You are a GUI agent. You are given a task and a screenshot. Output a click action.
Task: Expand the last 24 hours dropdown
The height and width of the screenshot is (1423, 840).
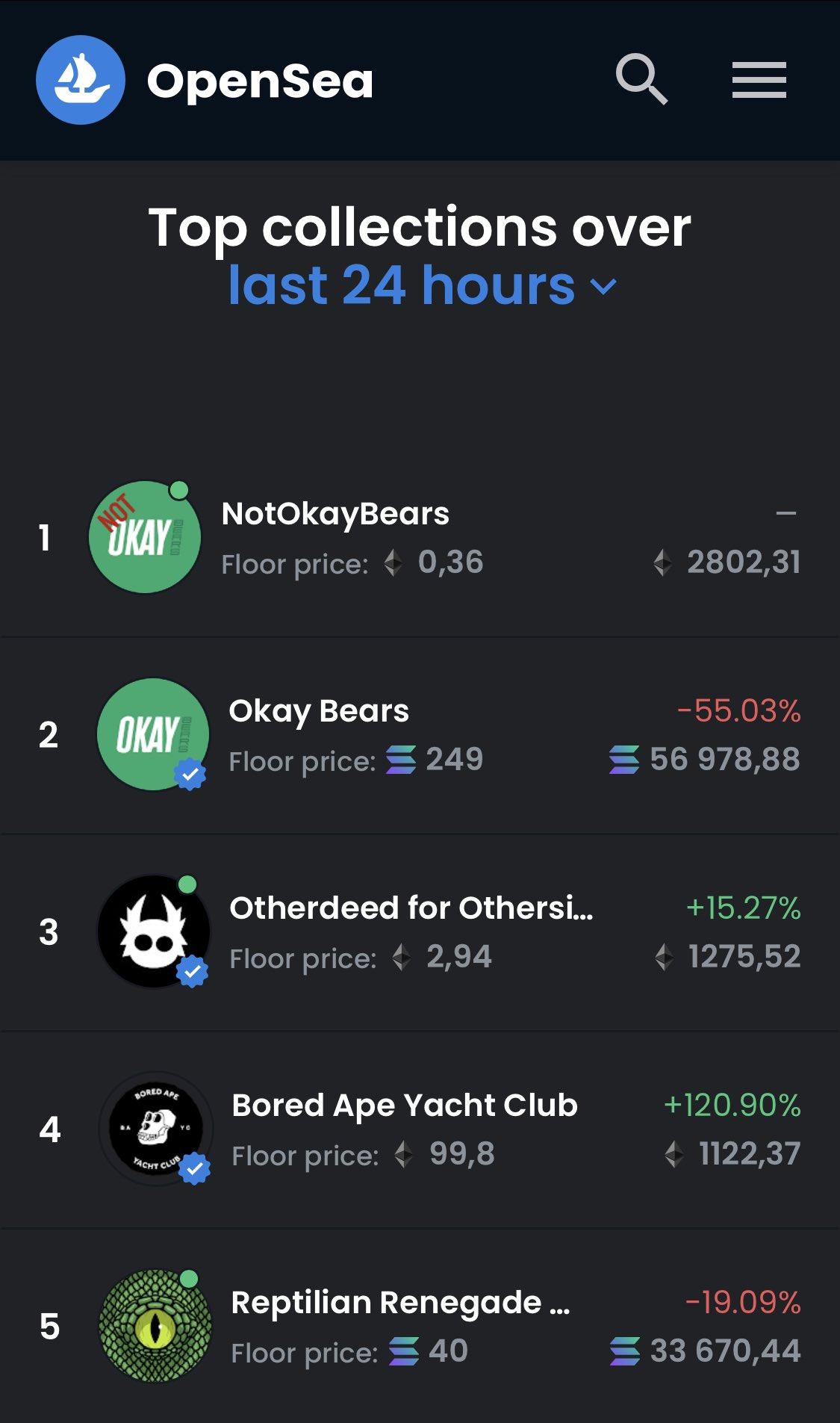422,286
